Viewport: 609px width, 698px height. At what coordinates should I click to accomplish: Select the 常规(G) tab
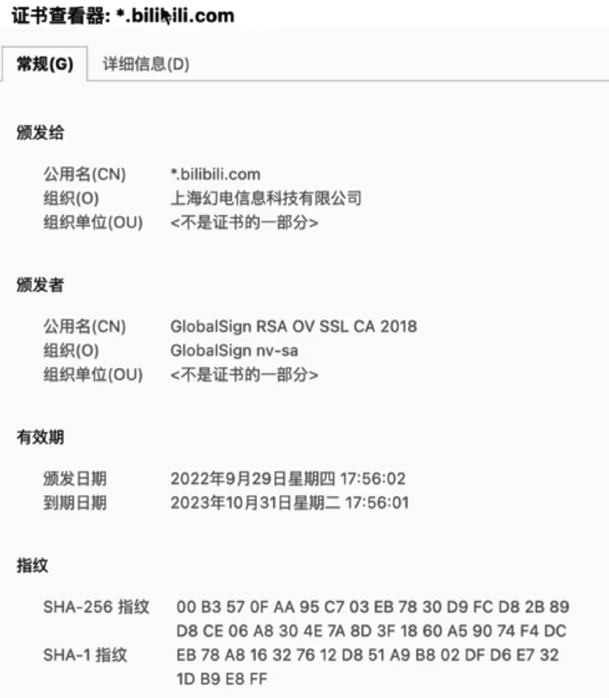45,65
